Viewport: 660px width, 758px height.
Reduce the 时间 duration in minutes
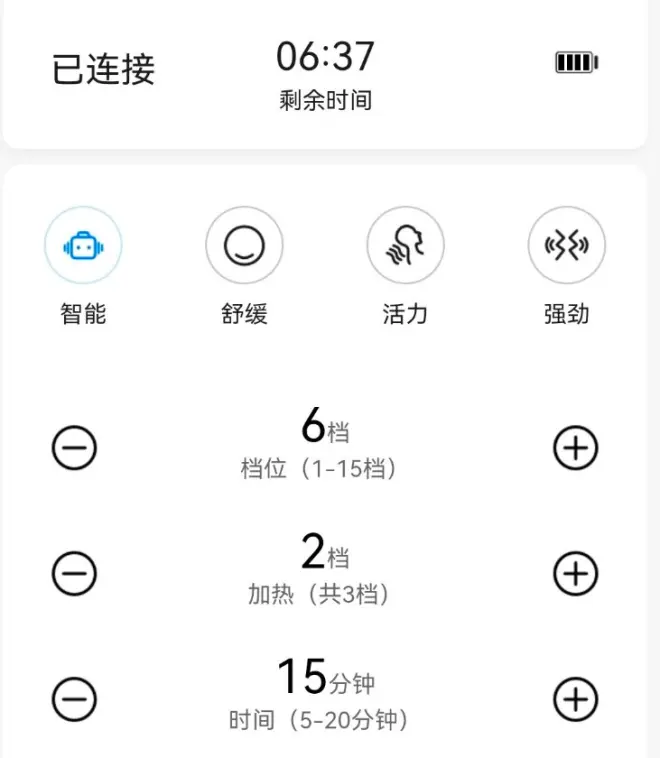click(x=74, y=698)
